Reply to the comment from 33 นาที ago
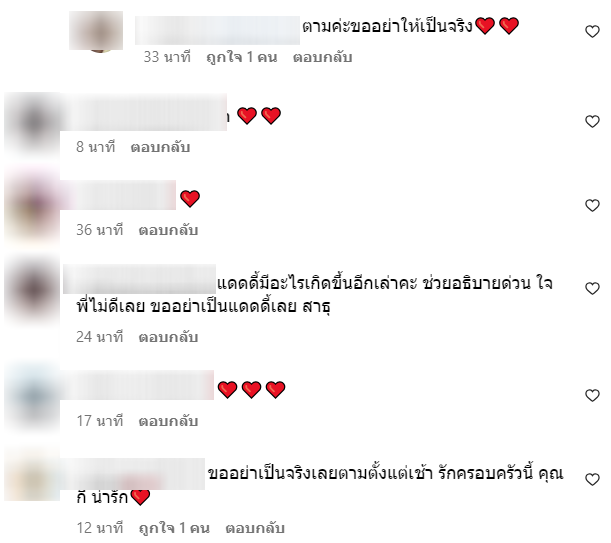The image size is (611, 543). point(322,57)
